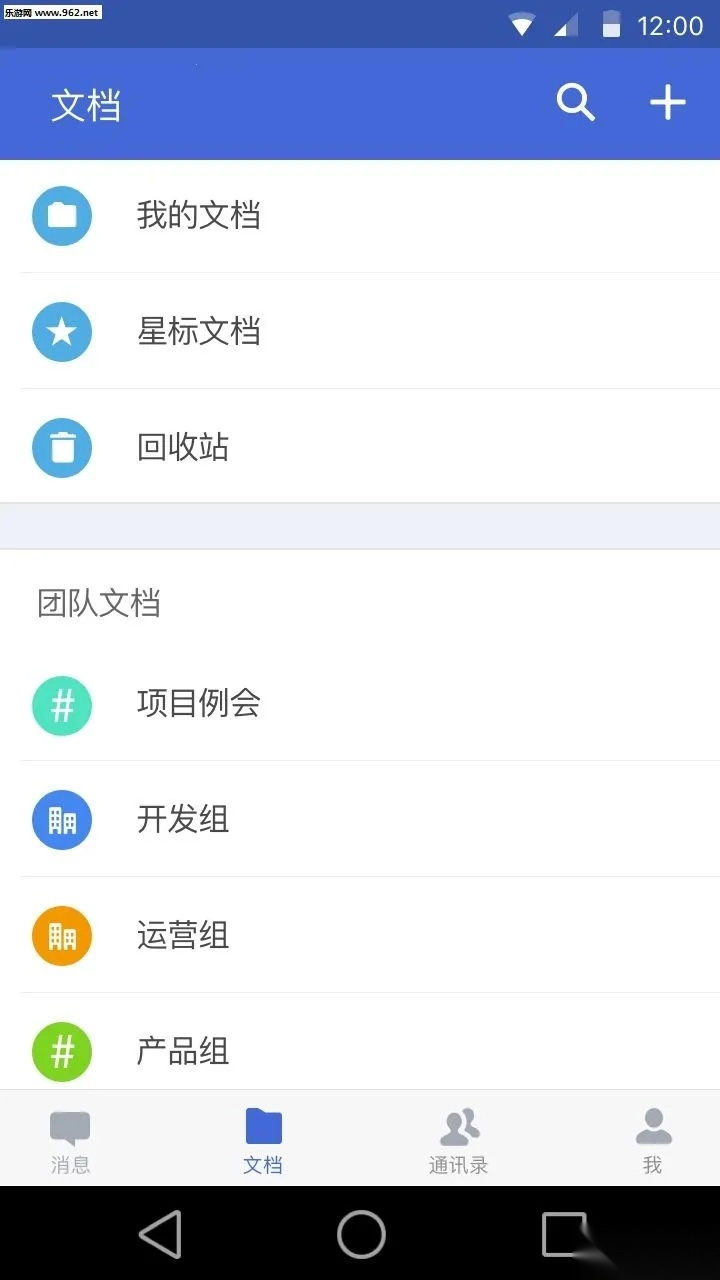Open the green hash icon of 产品组
This screenshot has height=1280, width=720.
click(x=62, y=1051)
